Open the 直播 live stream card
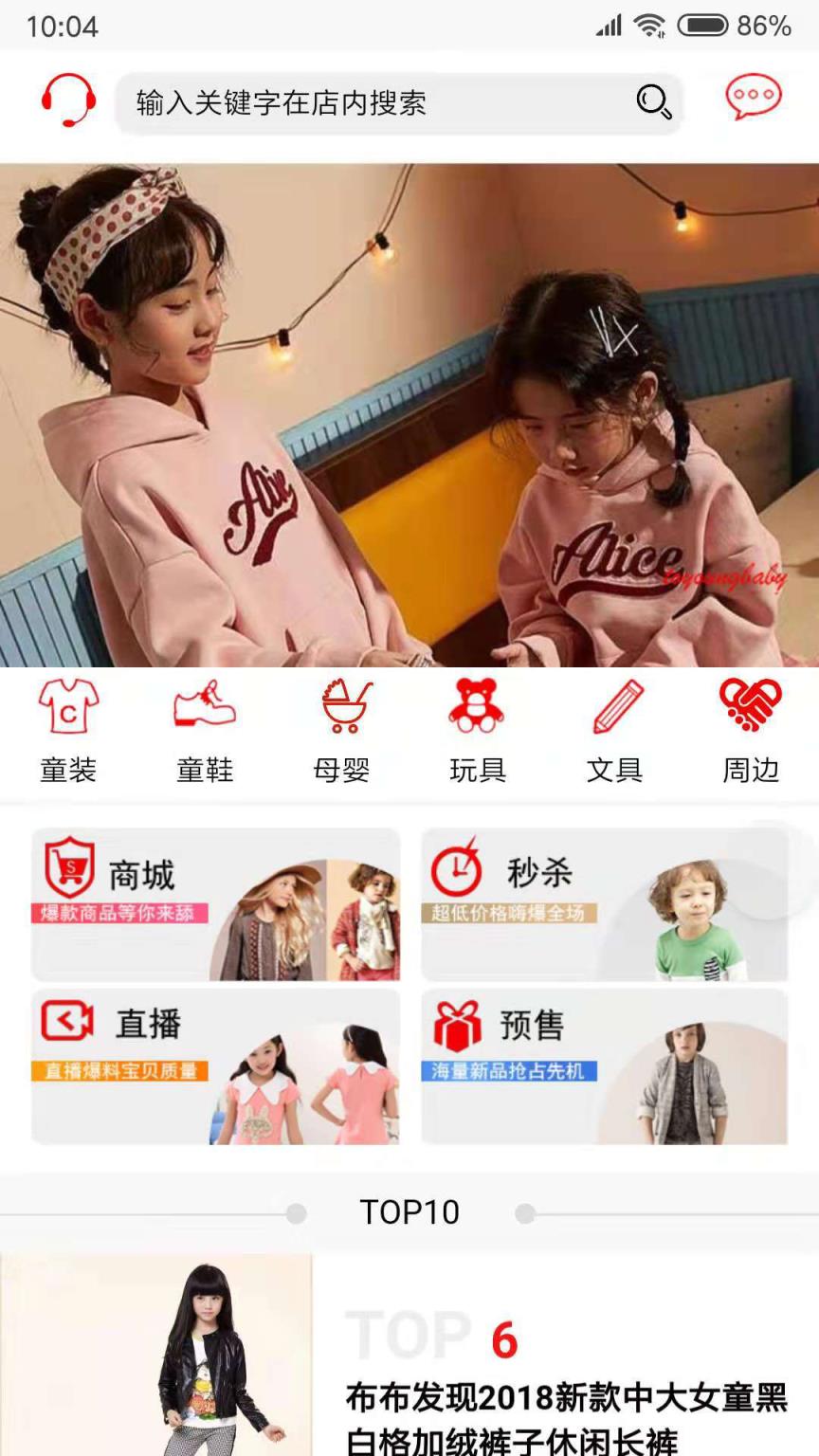This screenshot has height=1456, width=819. click(x=216, y=1066)
